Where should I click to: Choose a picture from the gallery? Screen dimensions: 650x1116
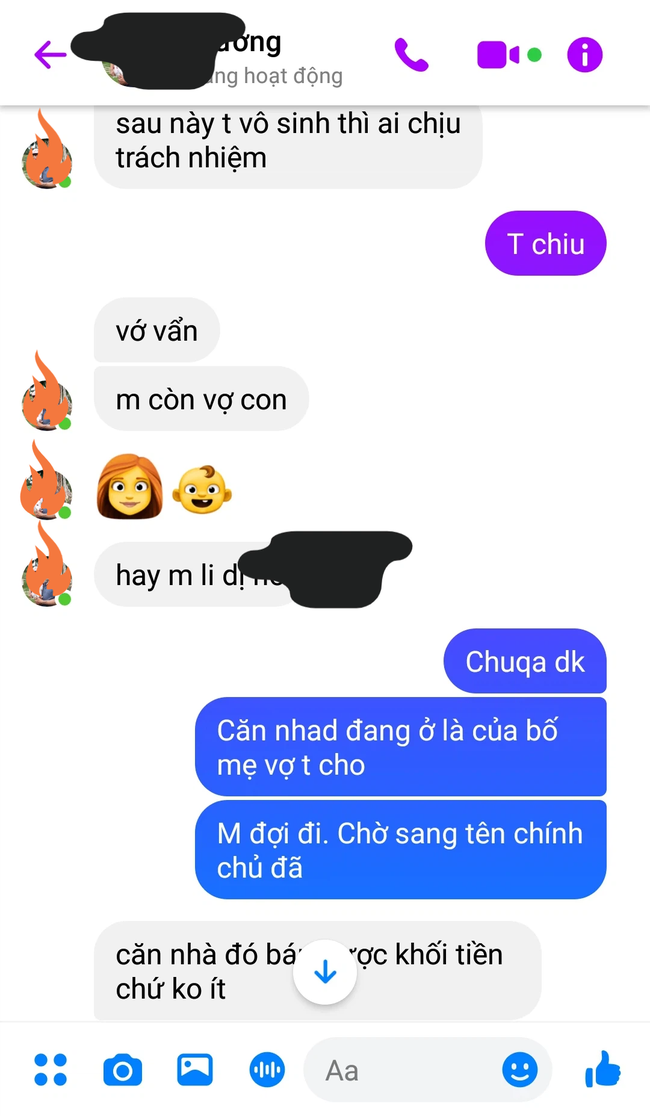(195, 1070)
